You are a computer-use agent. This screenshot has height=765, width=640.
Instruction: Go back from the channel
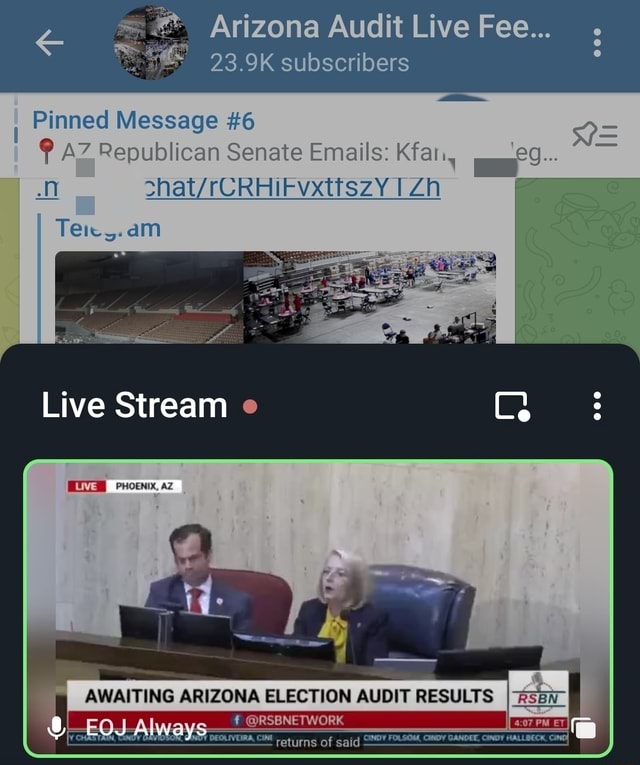pos(49,42)
